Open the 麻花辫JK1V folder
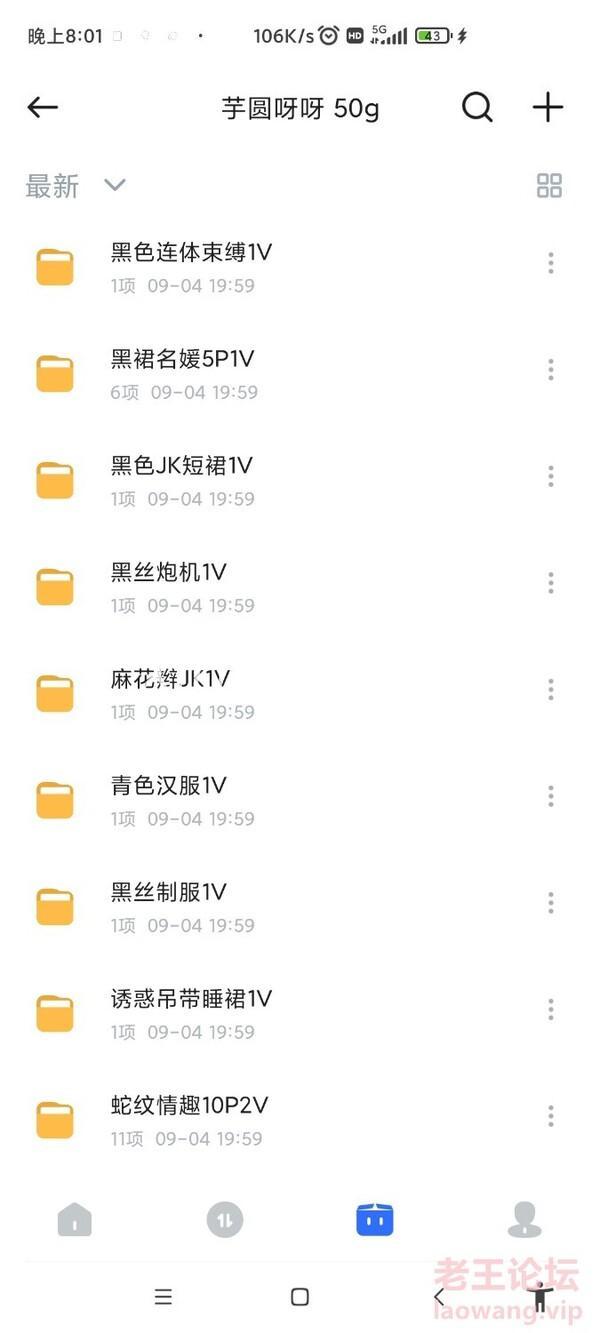The image size is (600, 1333). [x=300, y=692]
